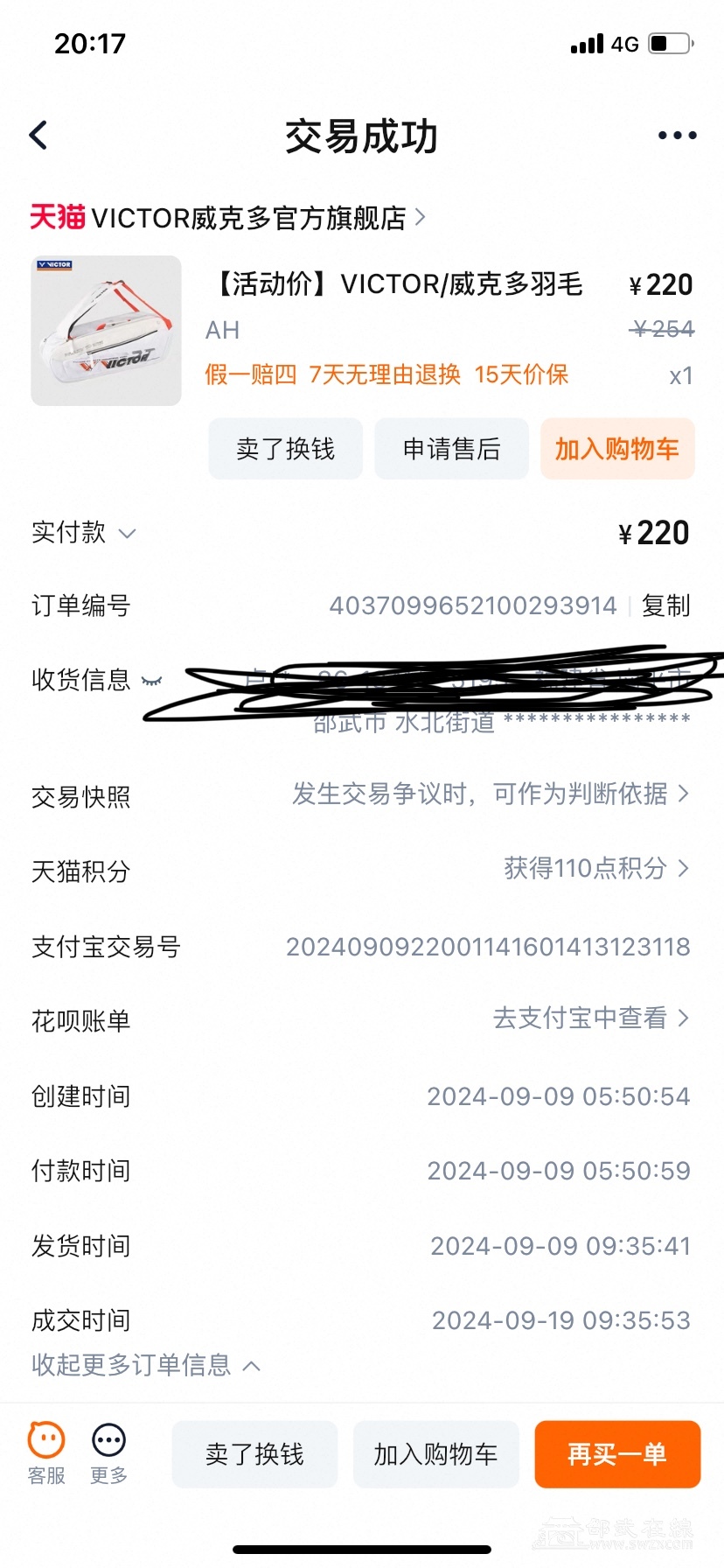Tap 卖了换钱 in bottom bar
The width and height of the screenshot is (724, 1568).
pos(254,1454)
